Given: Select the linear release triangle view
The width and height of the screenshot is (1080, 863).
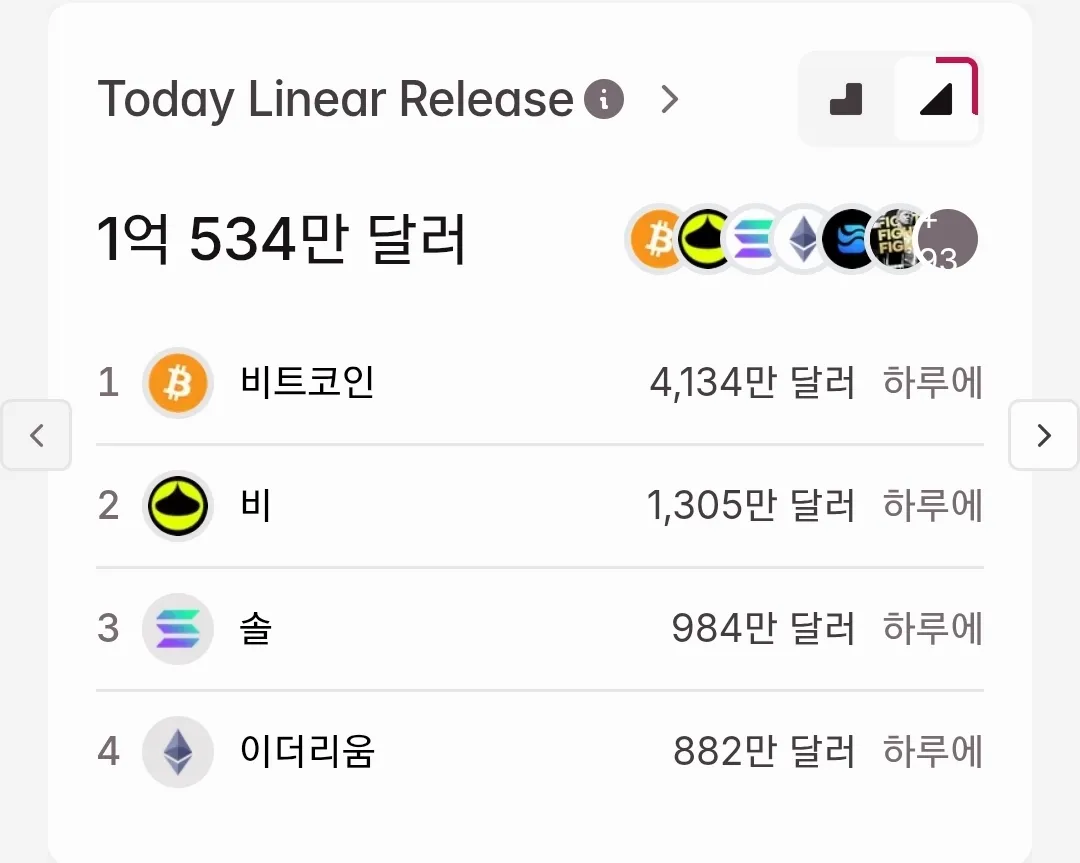Looking at the screenshot, I should (x=936, y=100).
